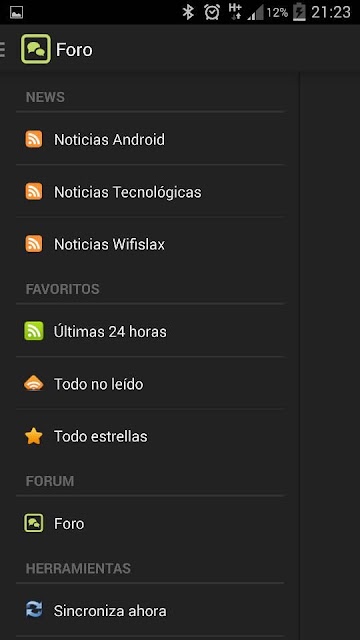Tap Sincroniza ahora to sync
Viewport: 360px width, 640px height.
pyautogui.click(x=150, y=611)
